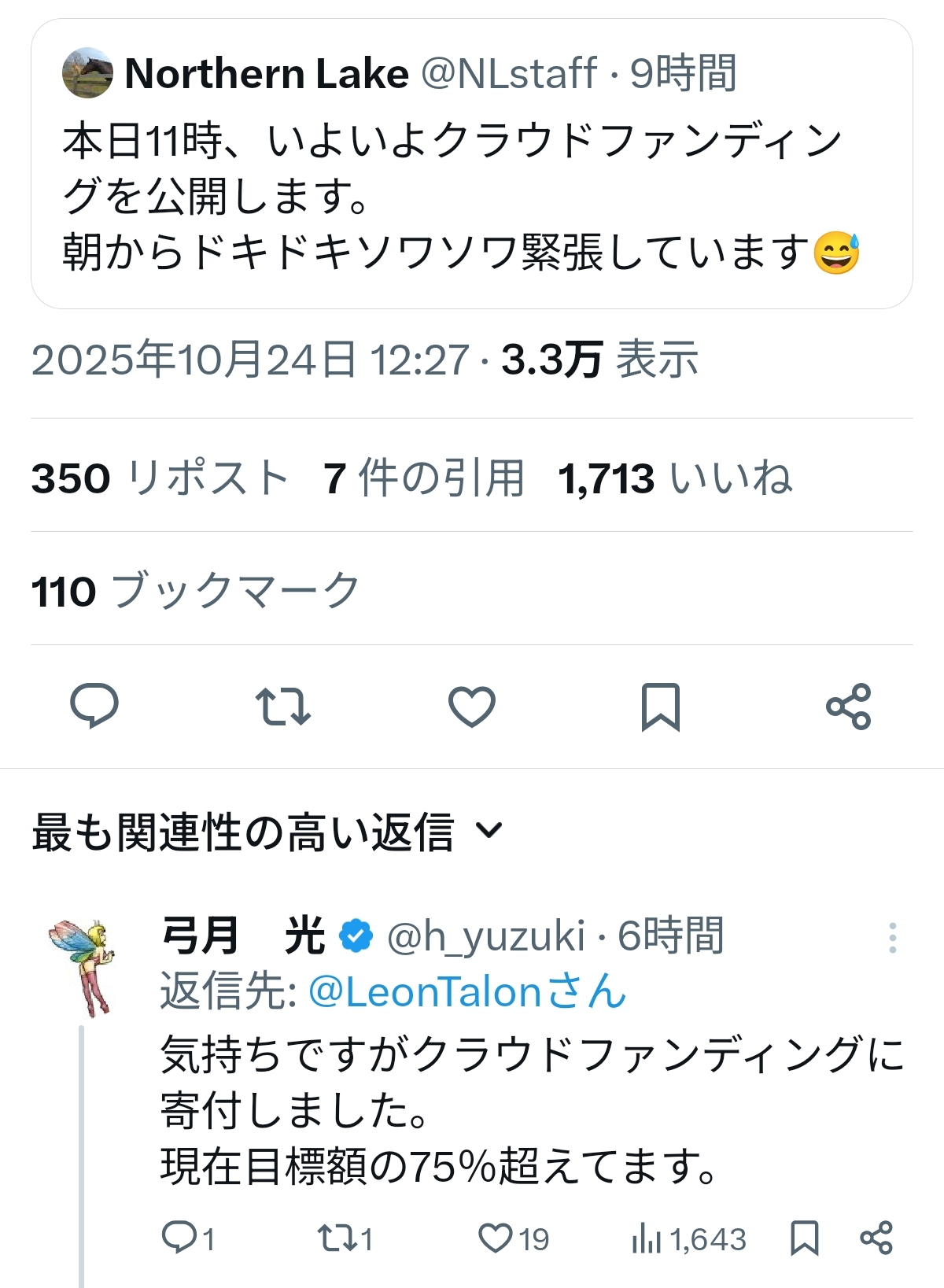Viewport: 944px width, 1288px height.
Task: Open overflow menu on 弓月 光's reply
Action: 892,938
